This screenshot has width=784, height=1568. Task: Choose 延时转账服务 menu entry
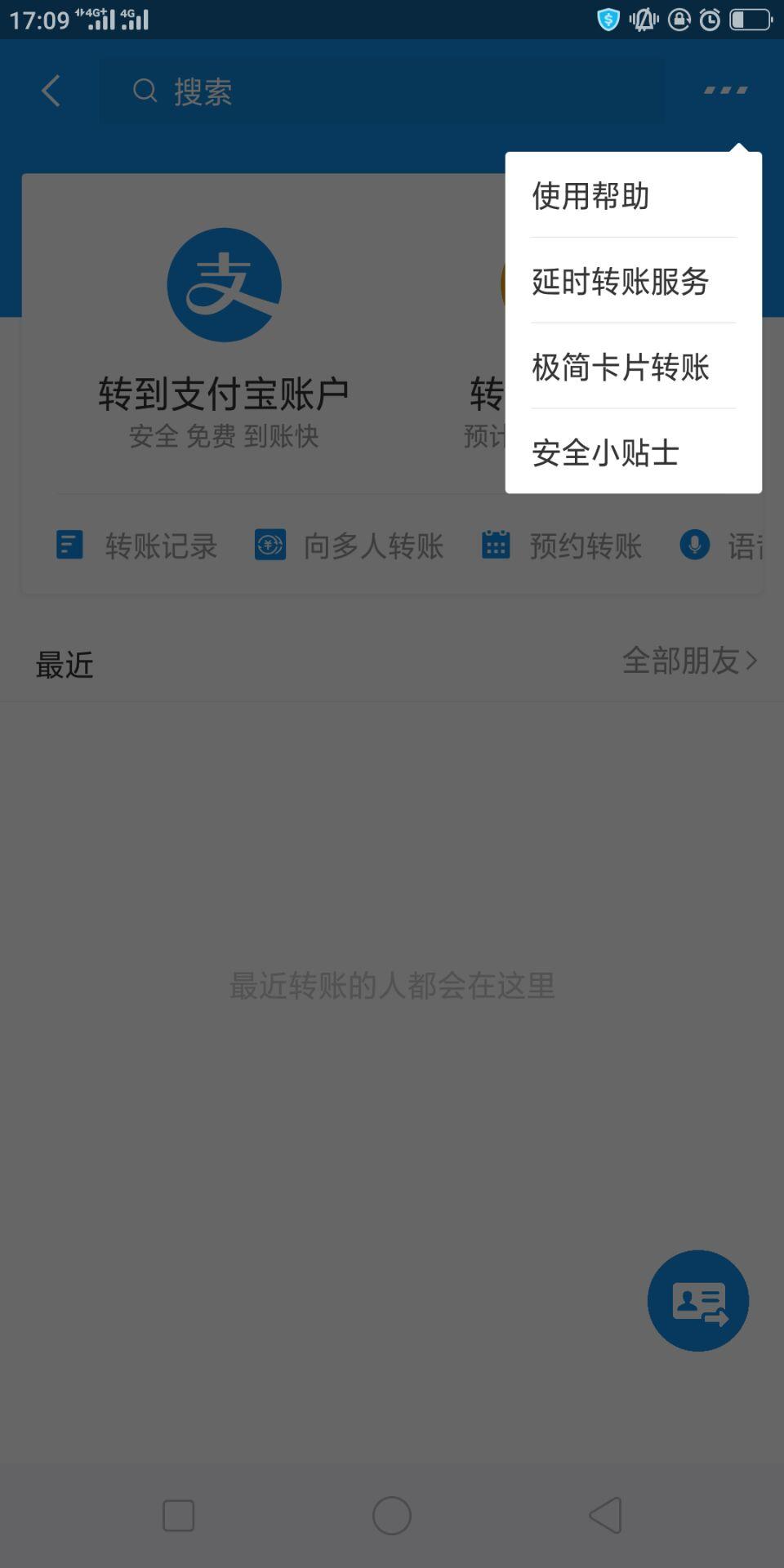(x=621, y=282)
